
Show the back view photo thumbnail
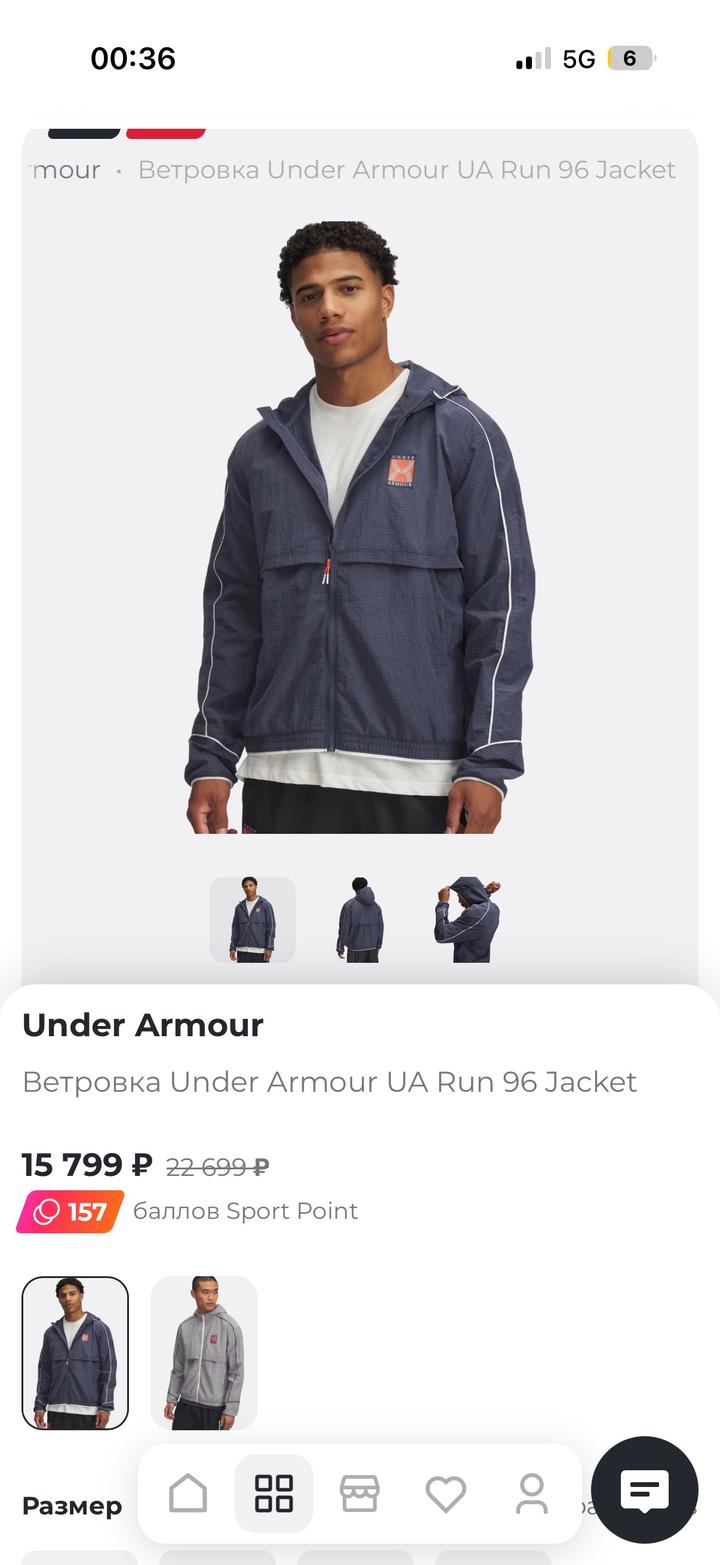pyautogui.click(x=360, y=920)
